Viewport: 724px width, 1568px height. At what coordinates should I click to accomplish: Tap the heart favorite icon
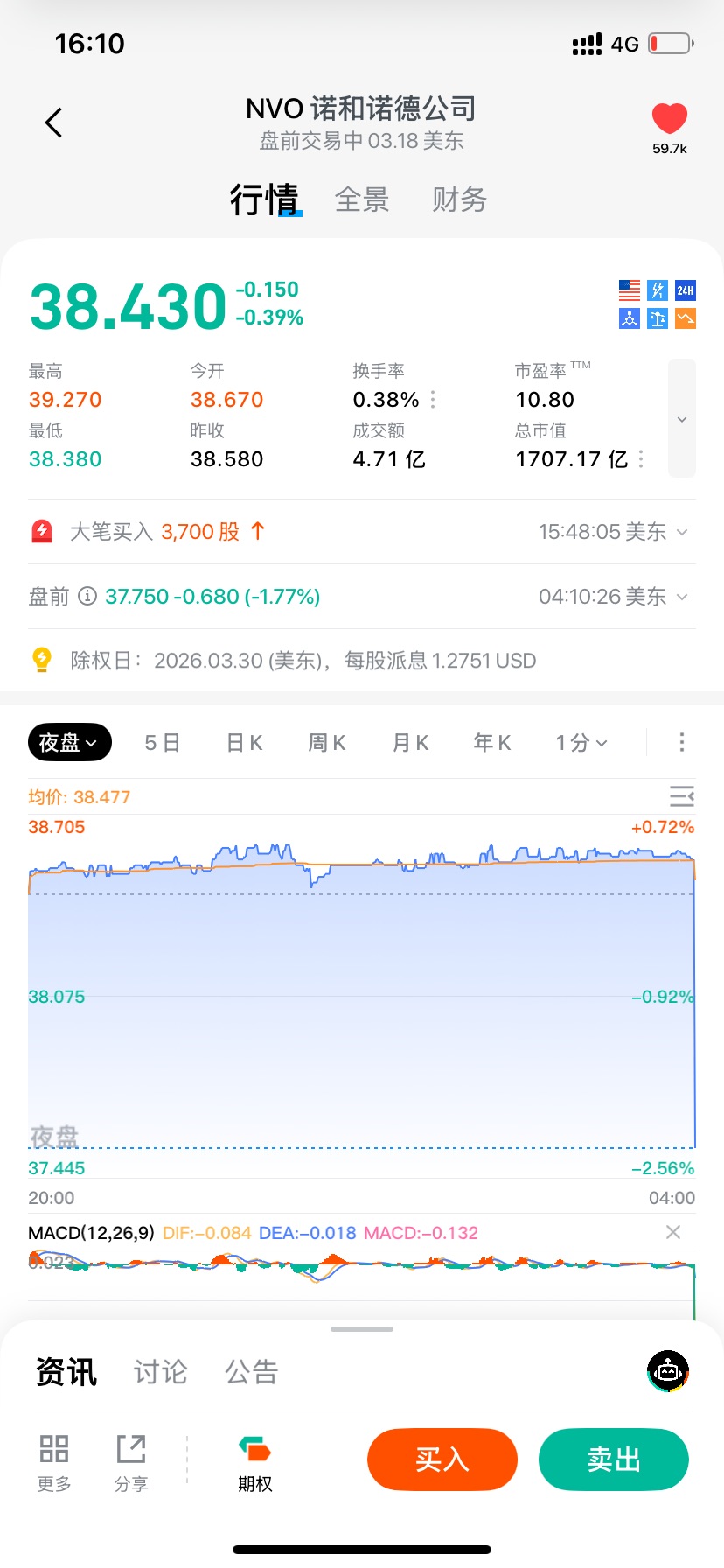[x=670, y=119]
